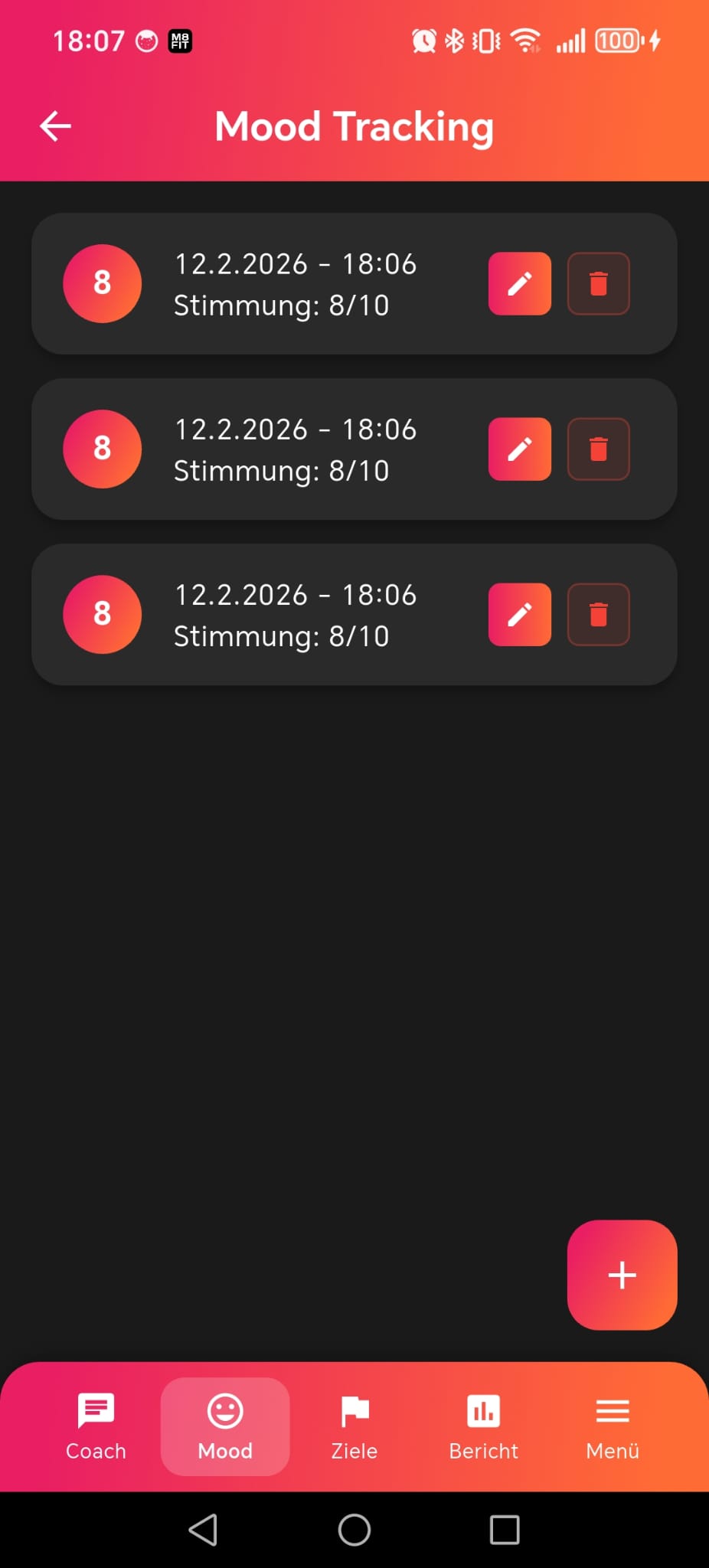
Task: Switch to the Ziele tab
Action: coord(354,1426)
